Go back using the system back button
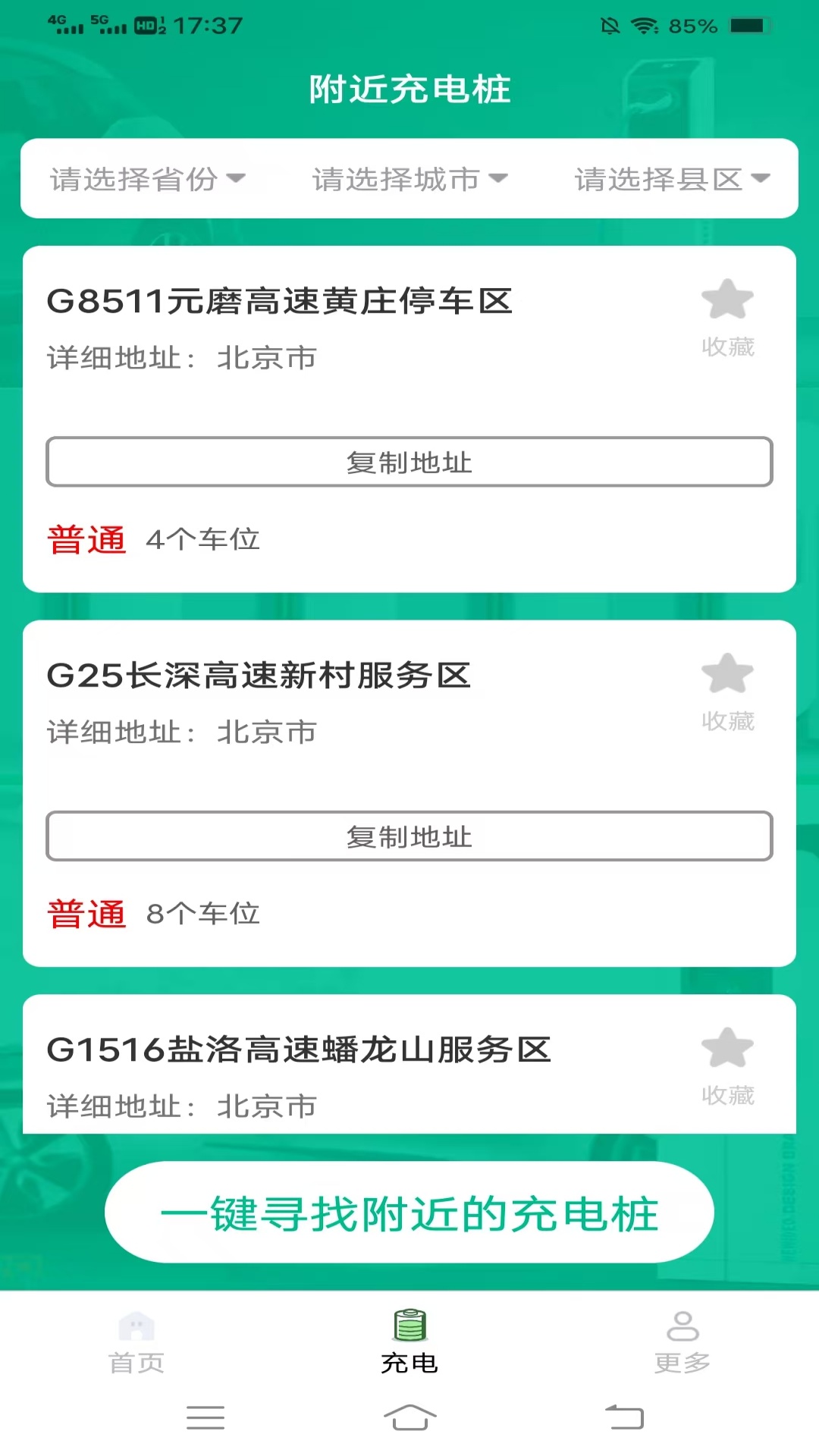Screen dimensions: 819x1456 click(x=624, y=1417)
